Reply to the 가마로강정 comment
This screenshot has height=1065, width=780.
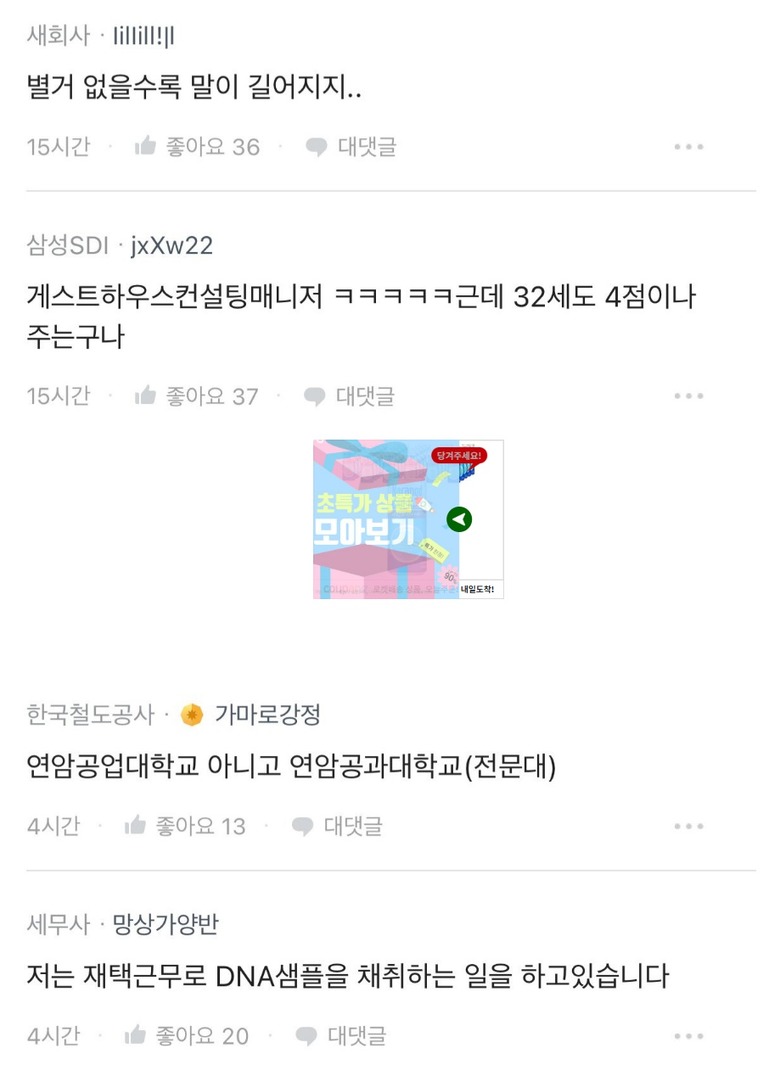[x=337, y=826]
